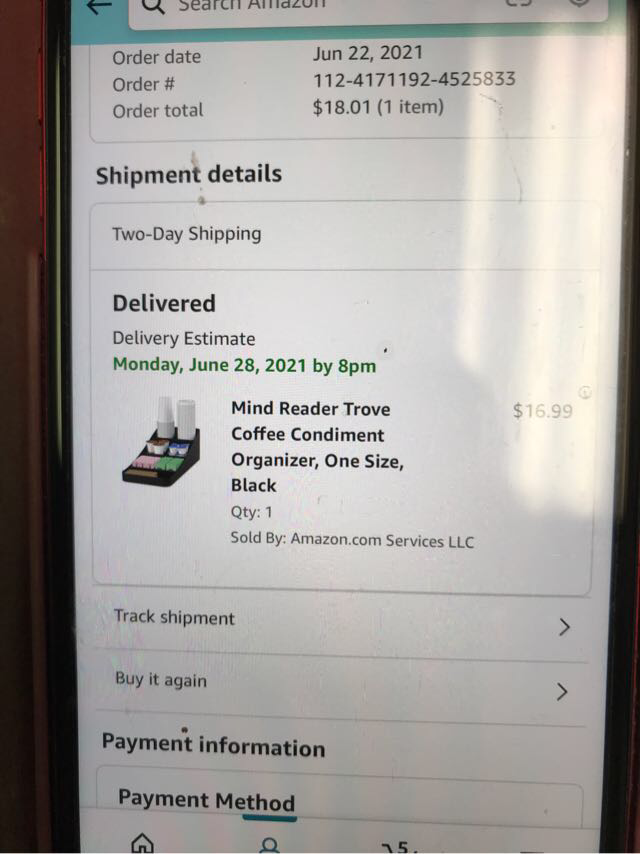Go back with the top arrow

click(x=98, y=5)
